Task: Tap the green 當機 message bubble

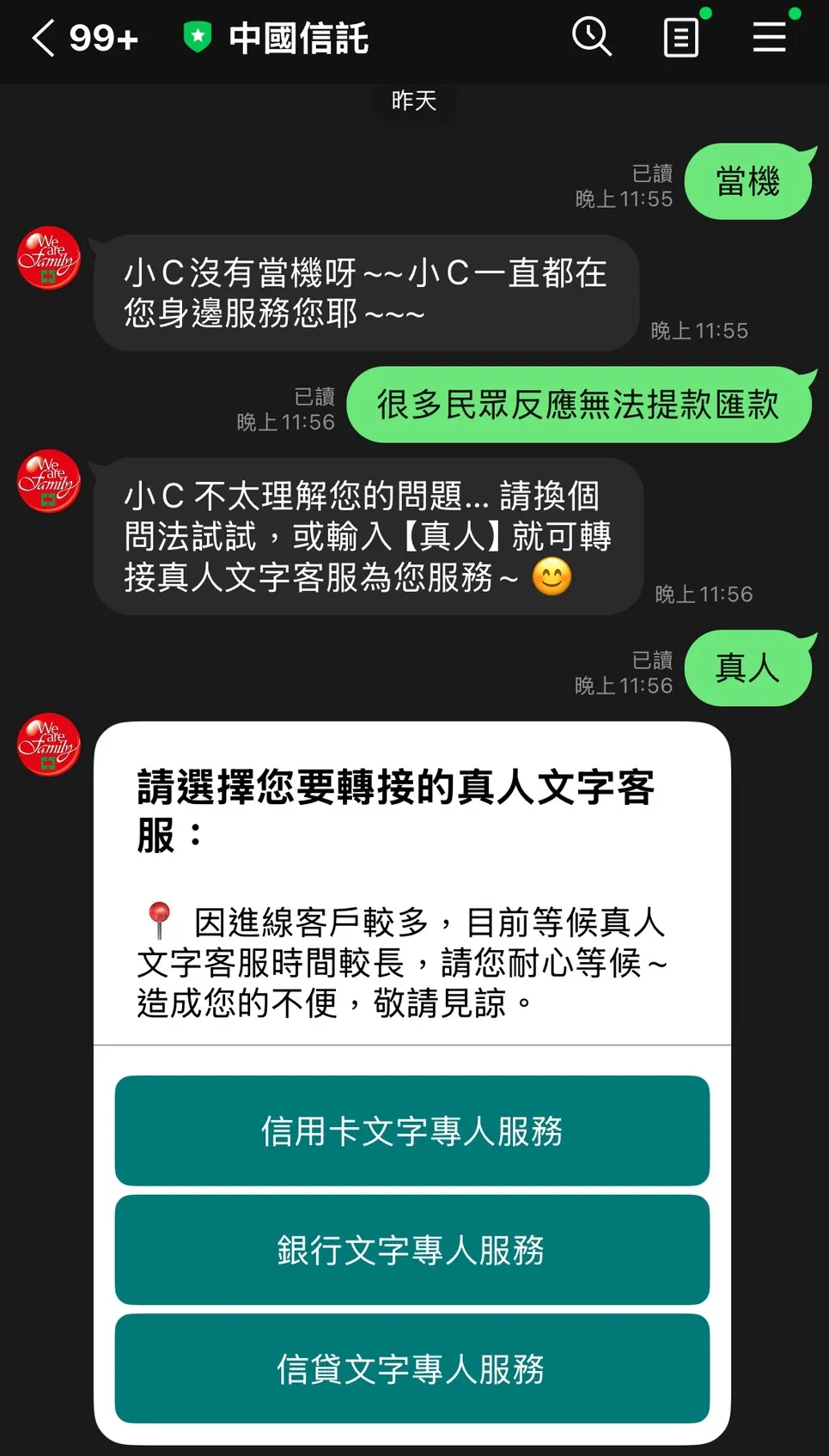Action: click(x=747, y=181)
